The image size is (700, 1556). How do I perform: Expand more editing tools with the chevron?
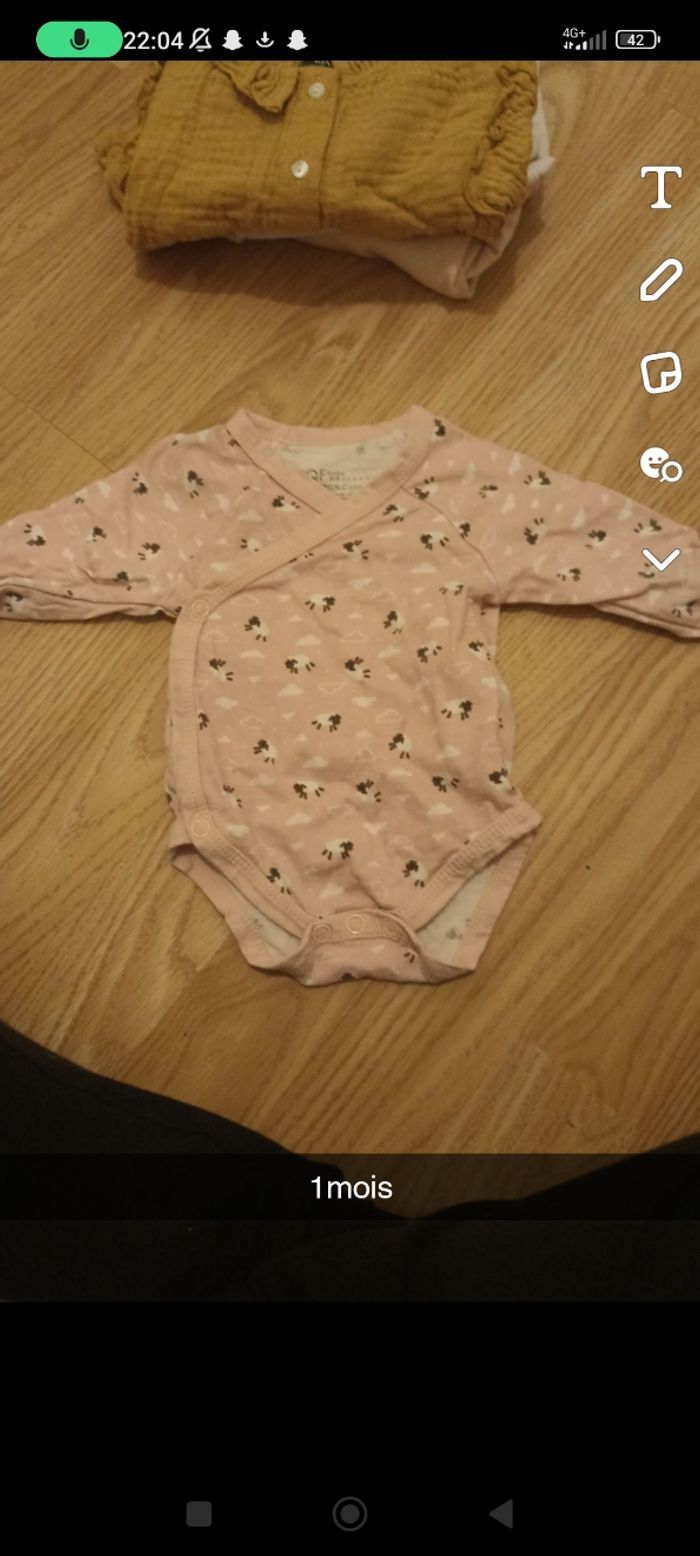tap(660, 559)
